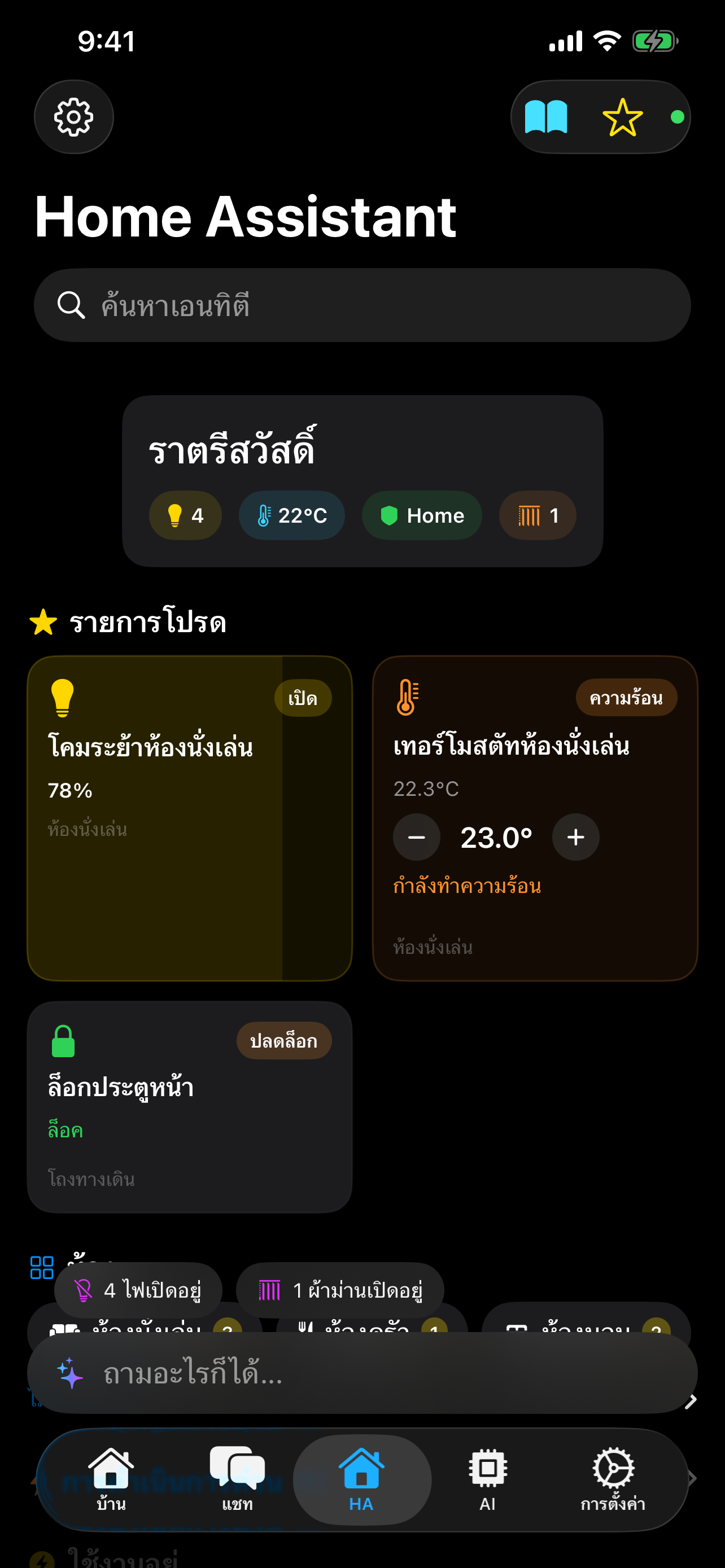Select the lightbulb chip showing 4 lights
725x1568 pixels.
pos(185,515)
